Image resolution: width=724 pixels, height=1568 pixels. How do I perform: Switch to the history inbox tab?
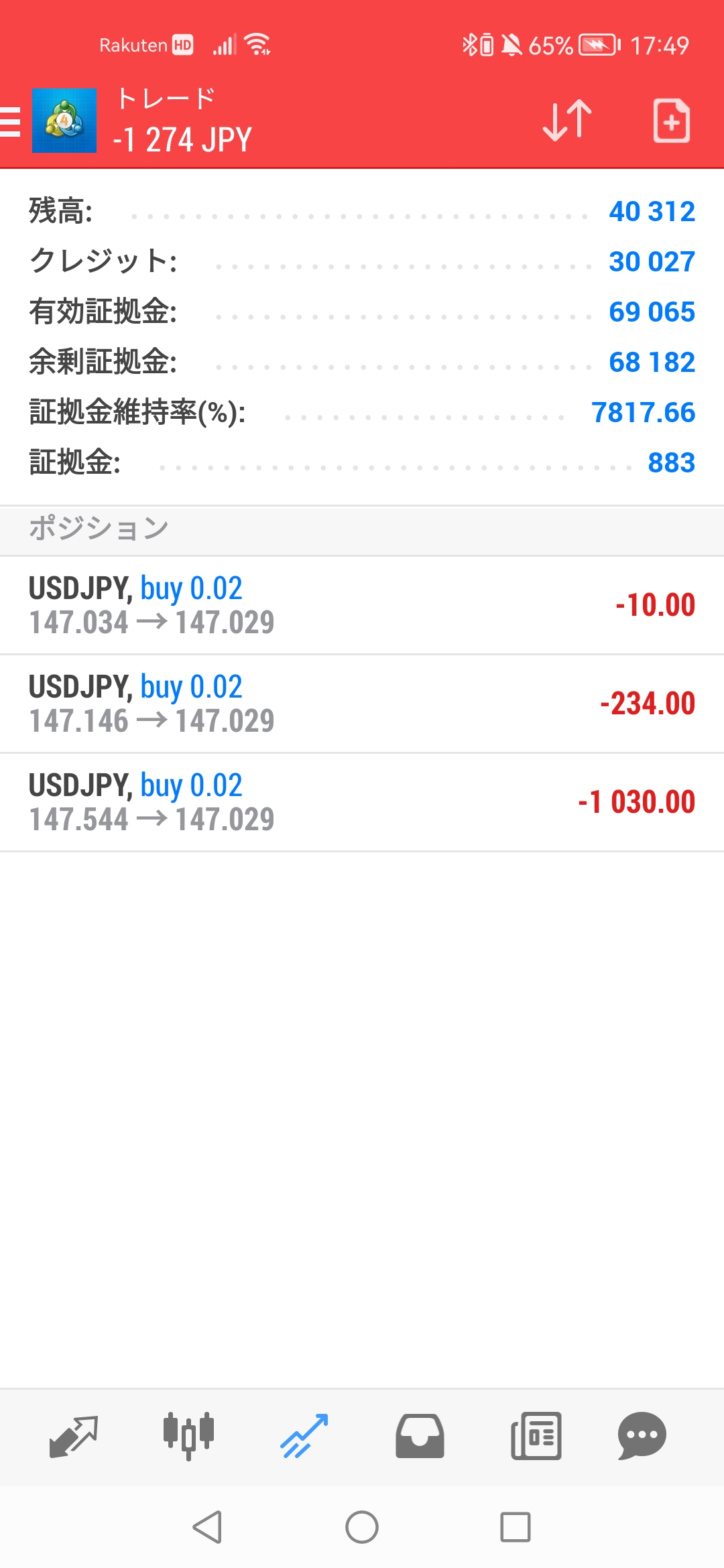[420, 1436]
